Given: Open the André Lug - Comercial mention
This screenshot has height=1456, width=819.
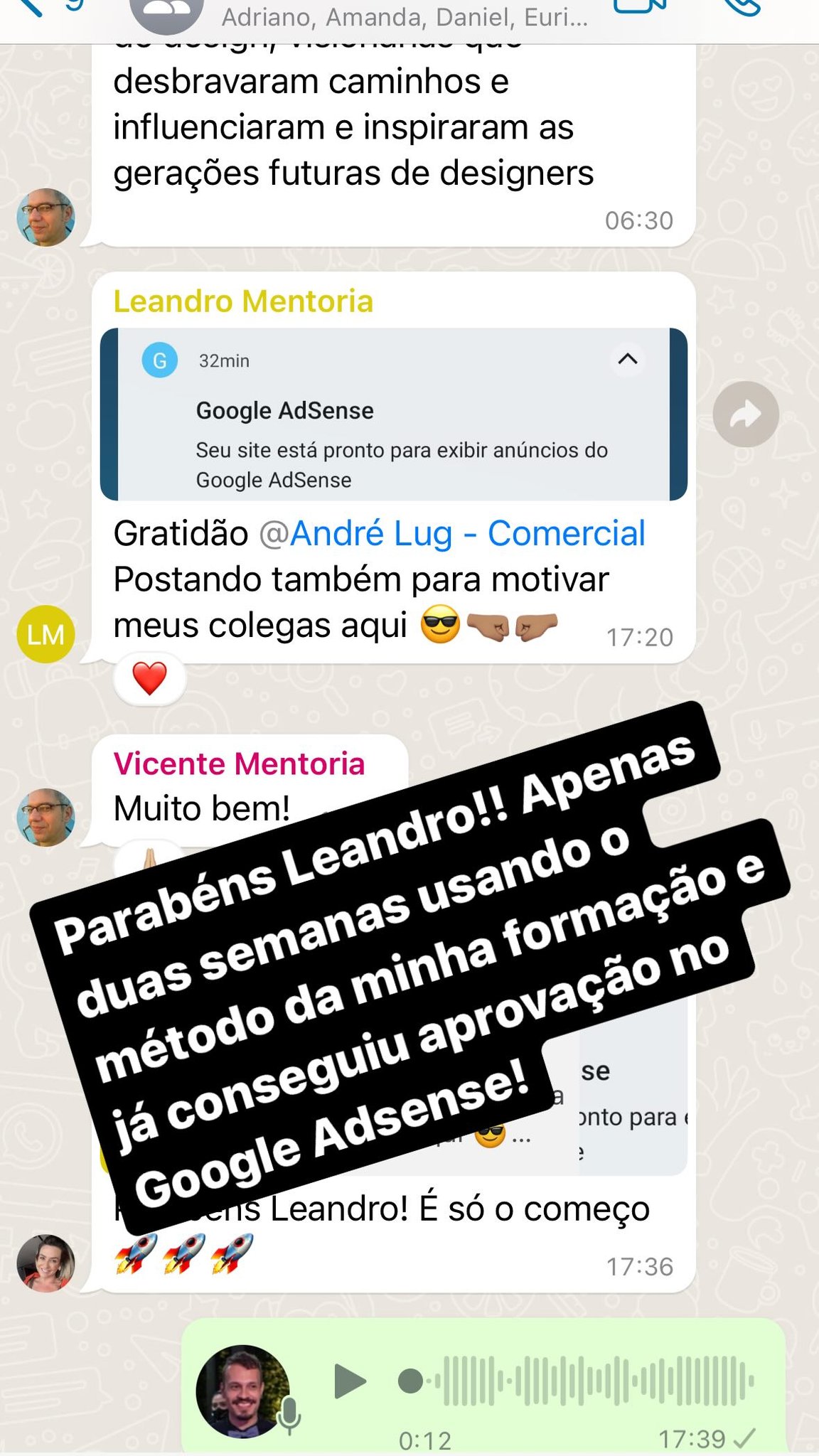Looking at the screenshot, I should coord(452,534).
